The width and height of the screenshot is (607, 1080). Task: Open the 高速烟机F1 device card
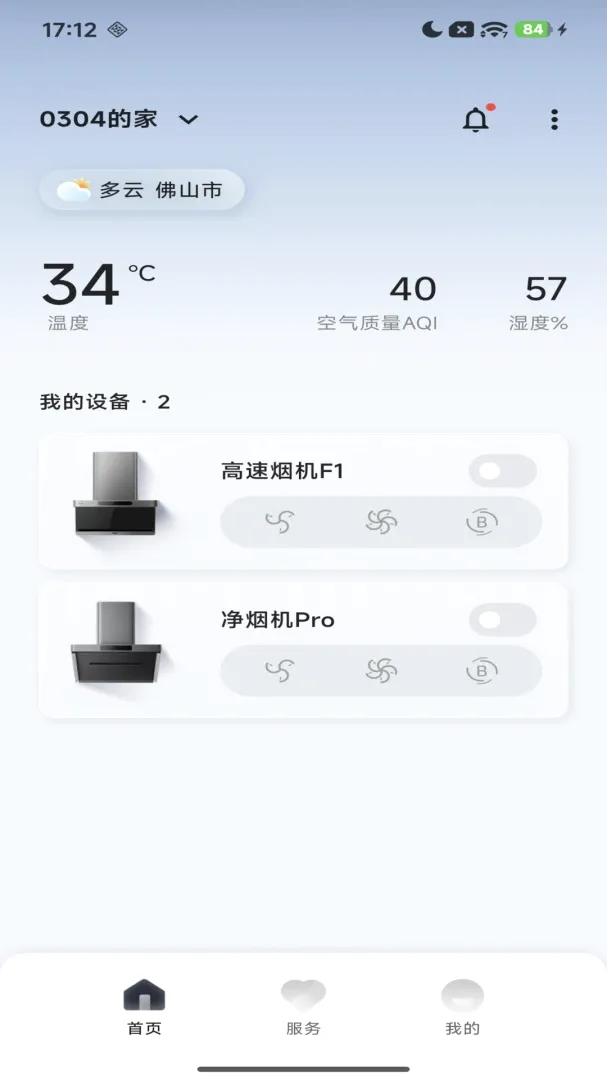point(303,501)
